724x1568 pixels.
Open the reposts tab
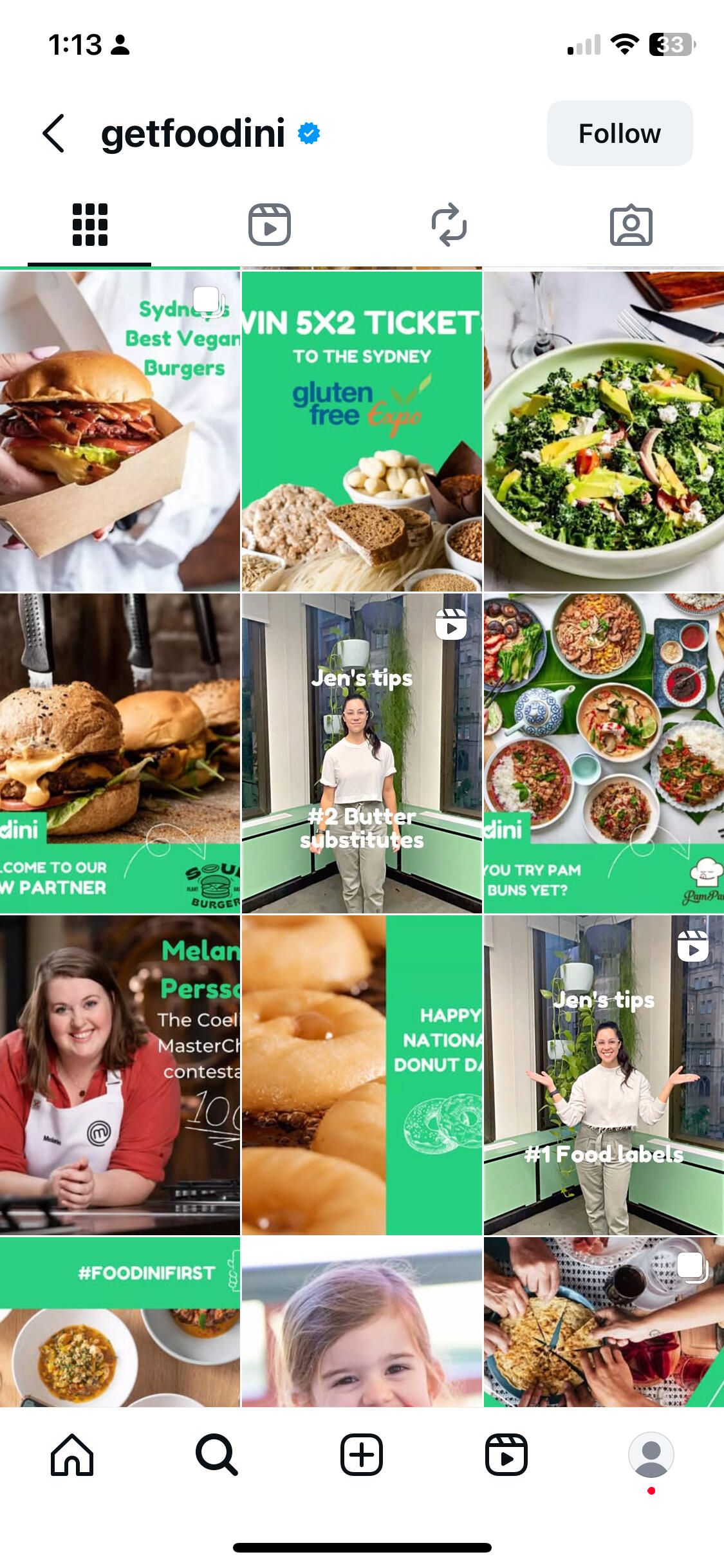click(x=449, y=225)
